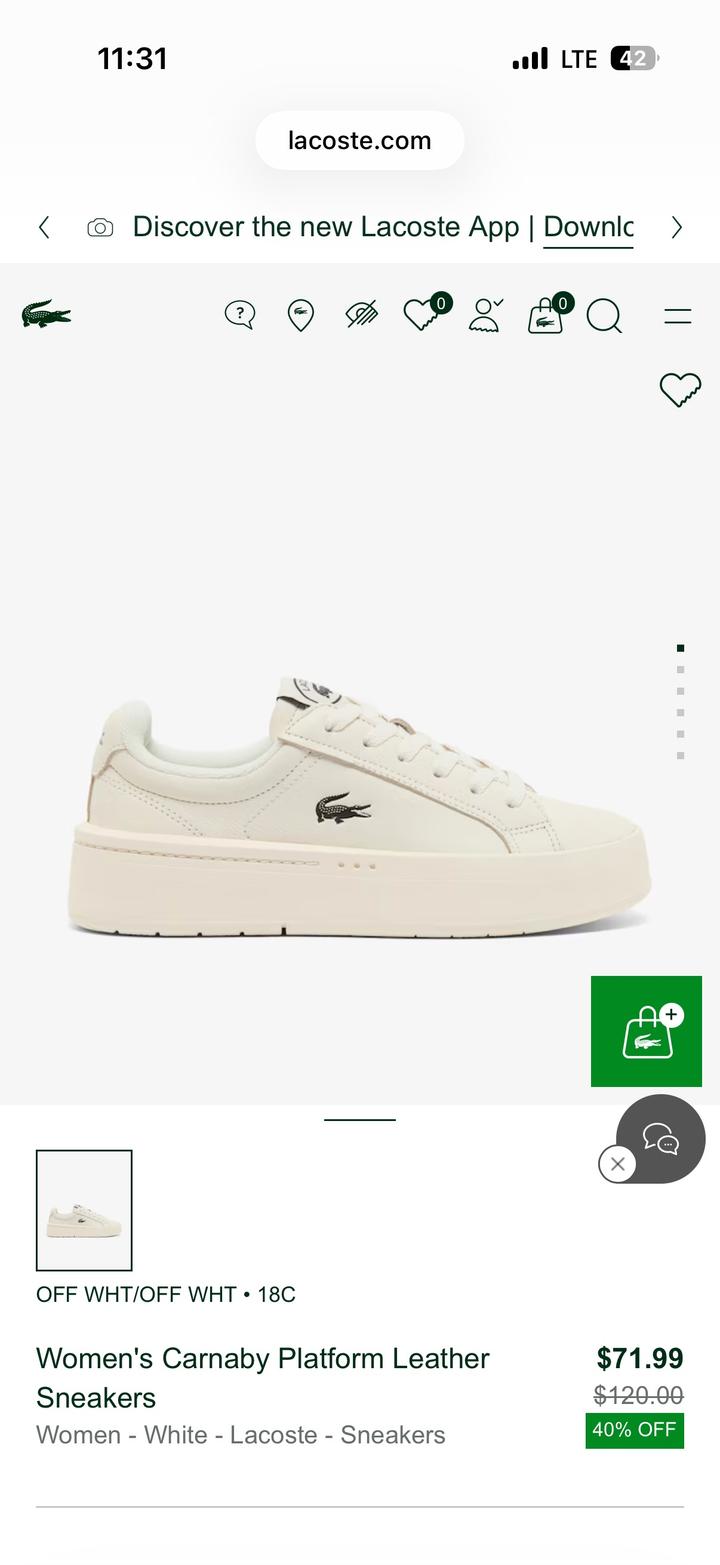The height and width of the screenshot is (1565, 720).
Task: Add this sneaker to the wishlist
Action: coord(680,389)
